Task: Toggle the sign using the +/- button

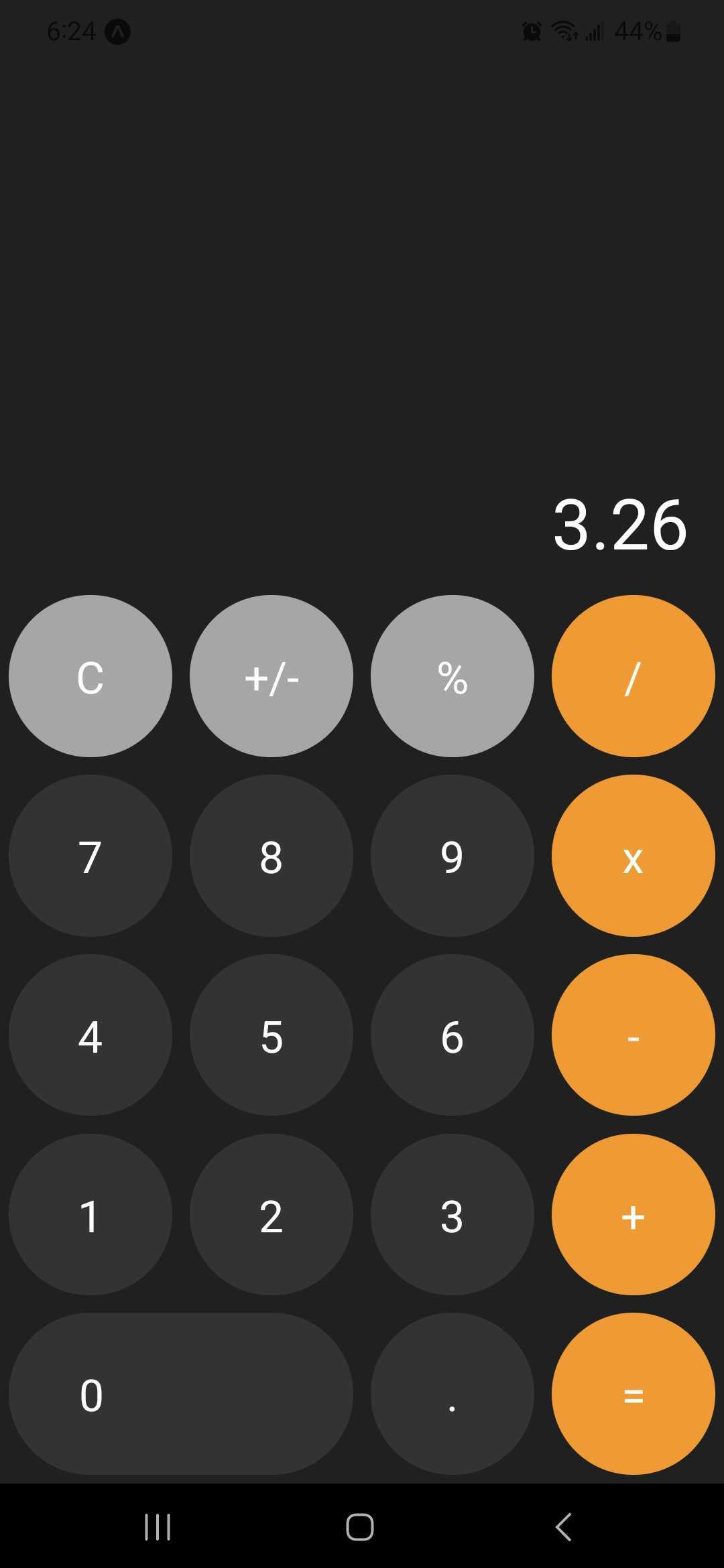Action: click(x=271, y=677)
